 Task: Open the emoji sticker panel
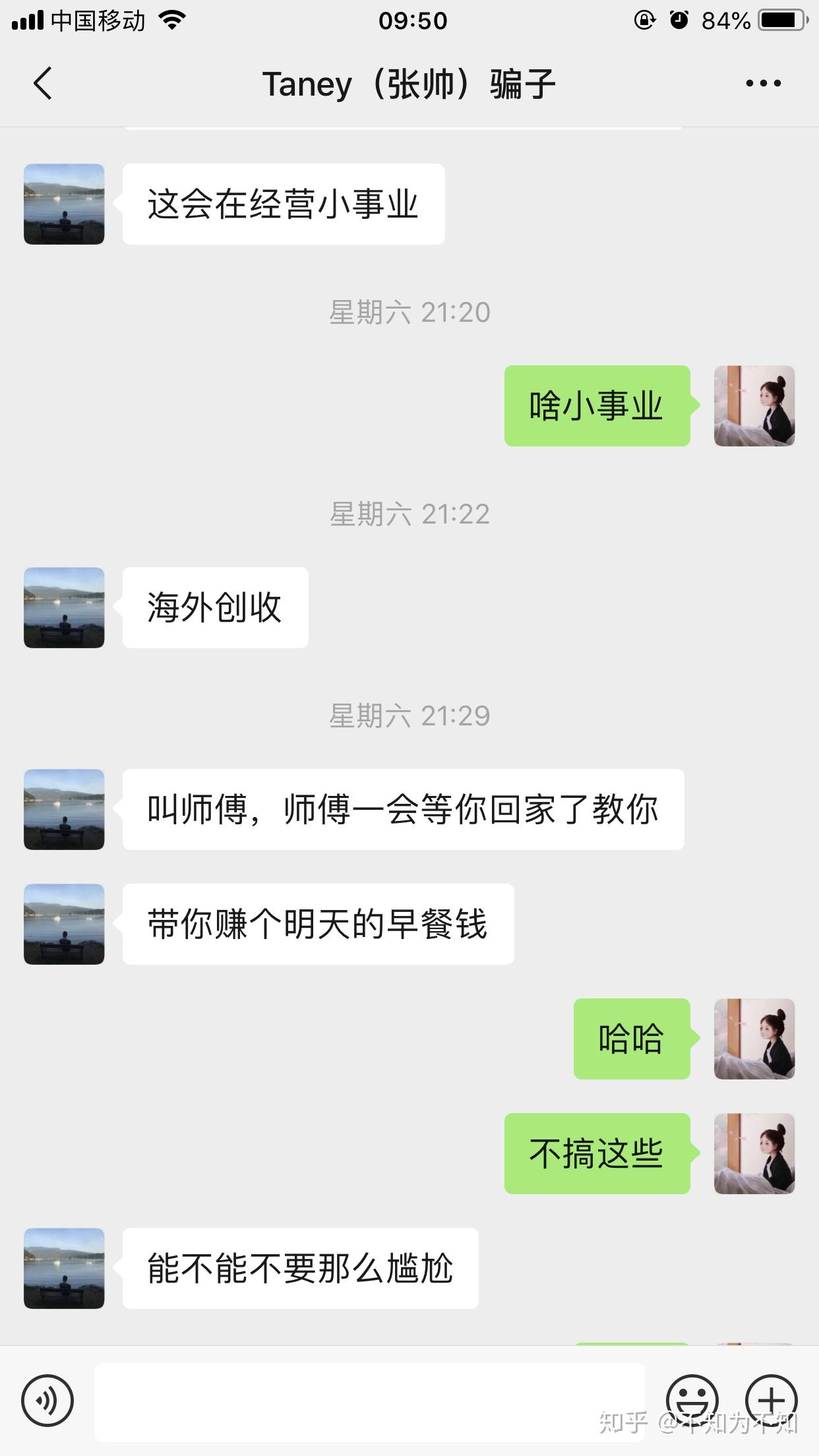(692, 1399)
